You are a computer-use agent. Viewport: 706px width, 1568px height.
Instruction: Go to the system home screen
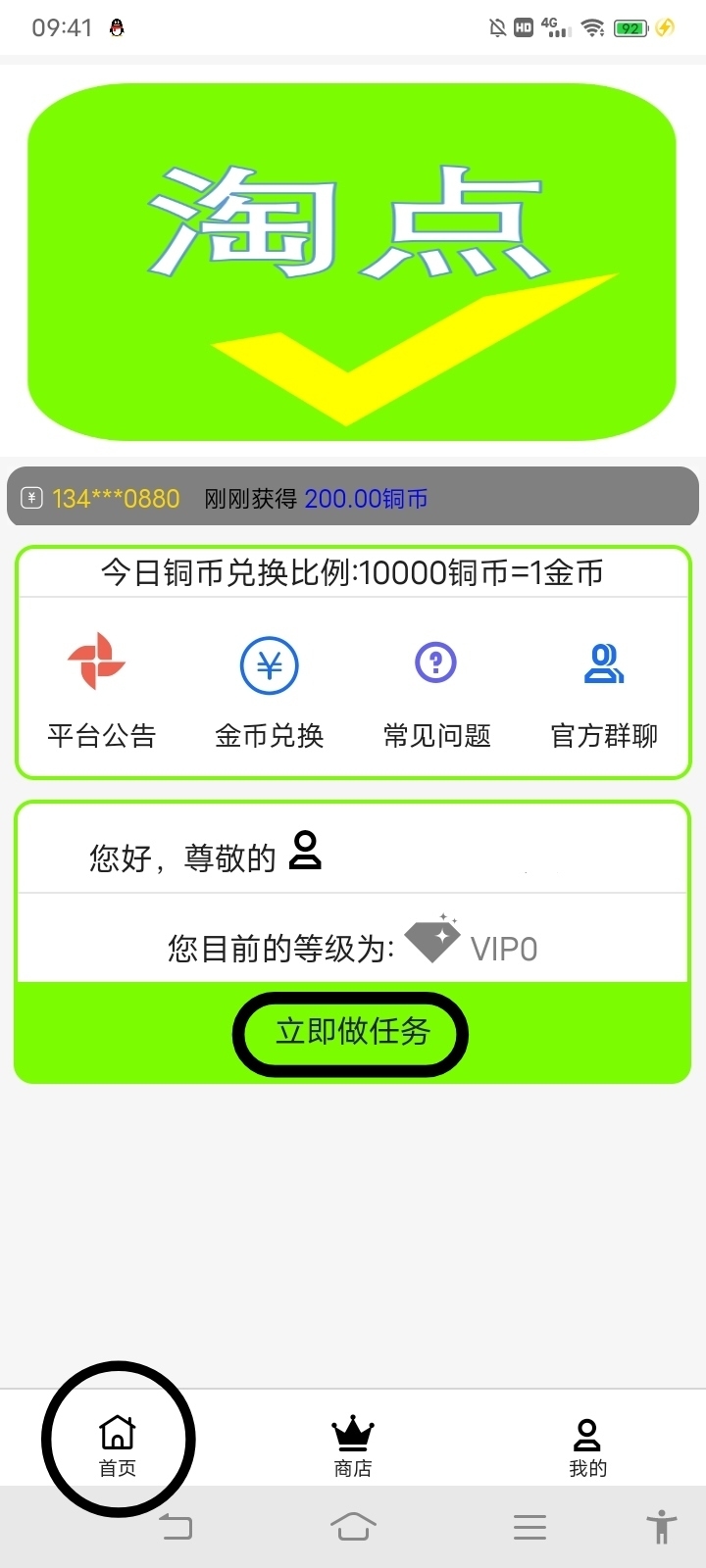click(x=353, y=1527)
